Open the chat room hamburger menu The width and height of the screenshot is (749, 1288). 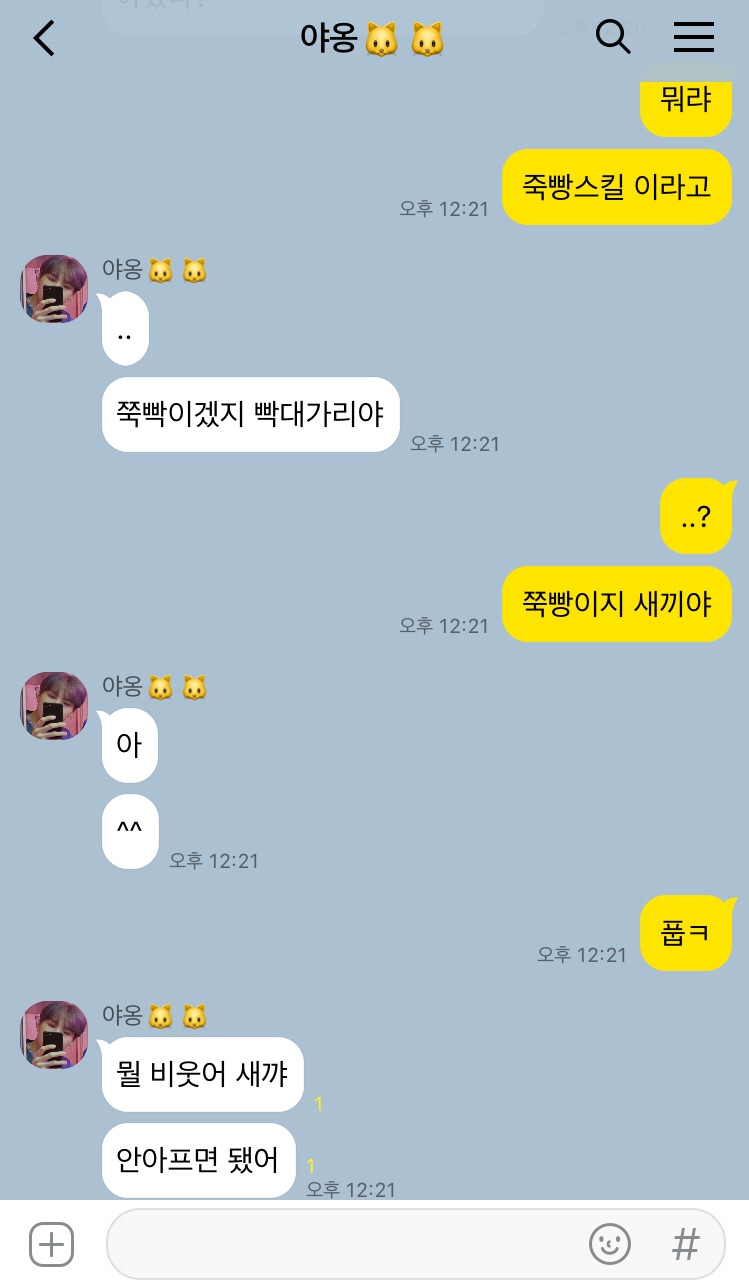point(693,37)
